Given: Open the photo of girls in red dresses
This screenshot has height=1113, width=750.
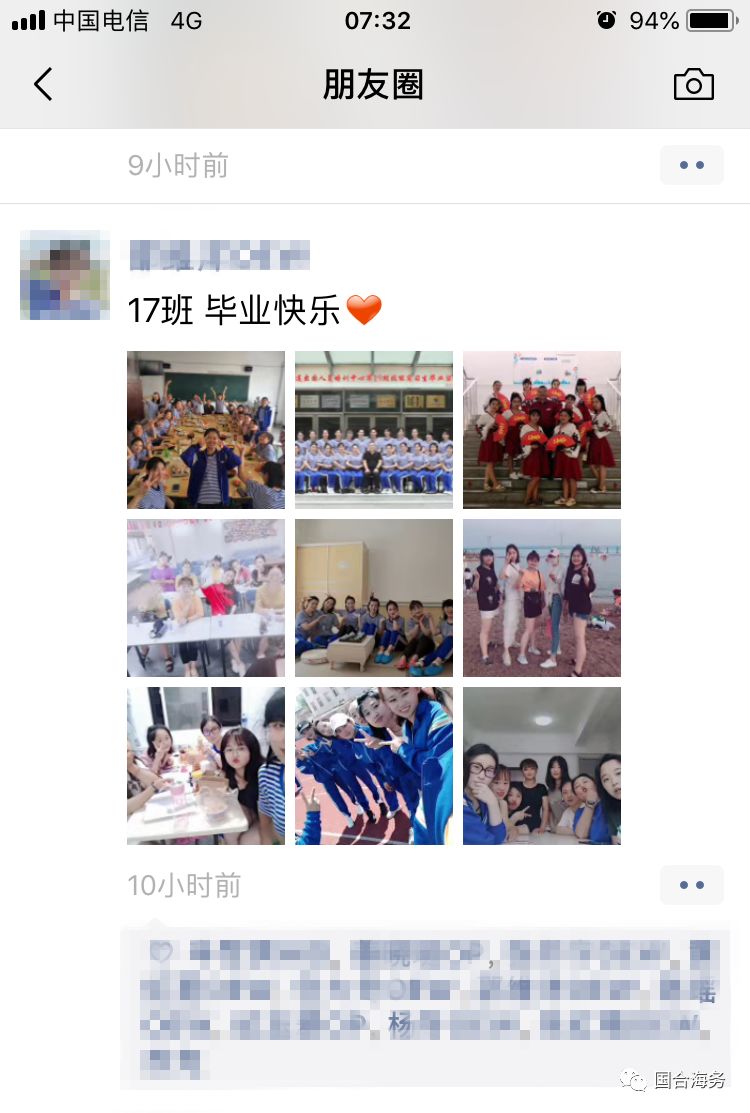Looking at the screenshot, I should (542, 430).
